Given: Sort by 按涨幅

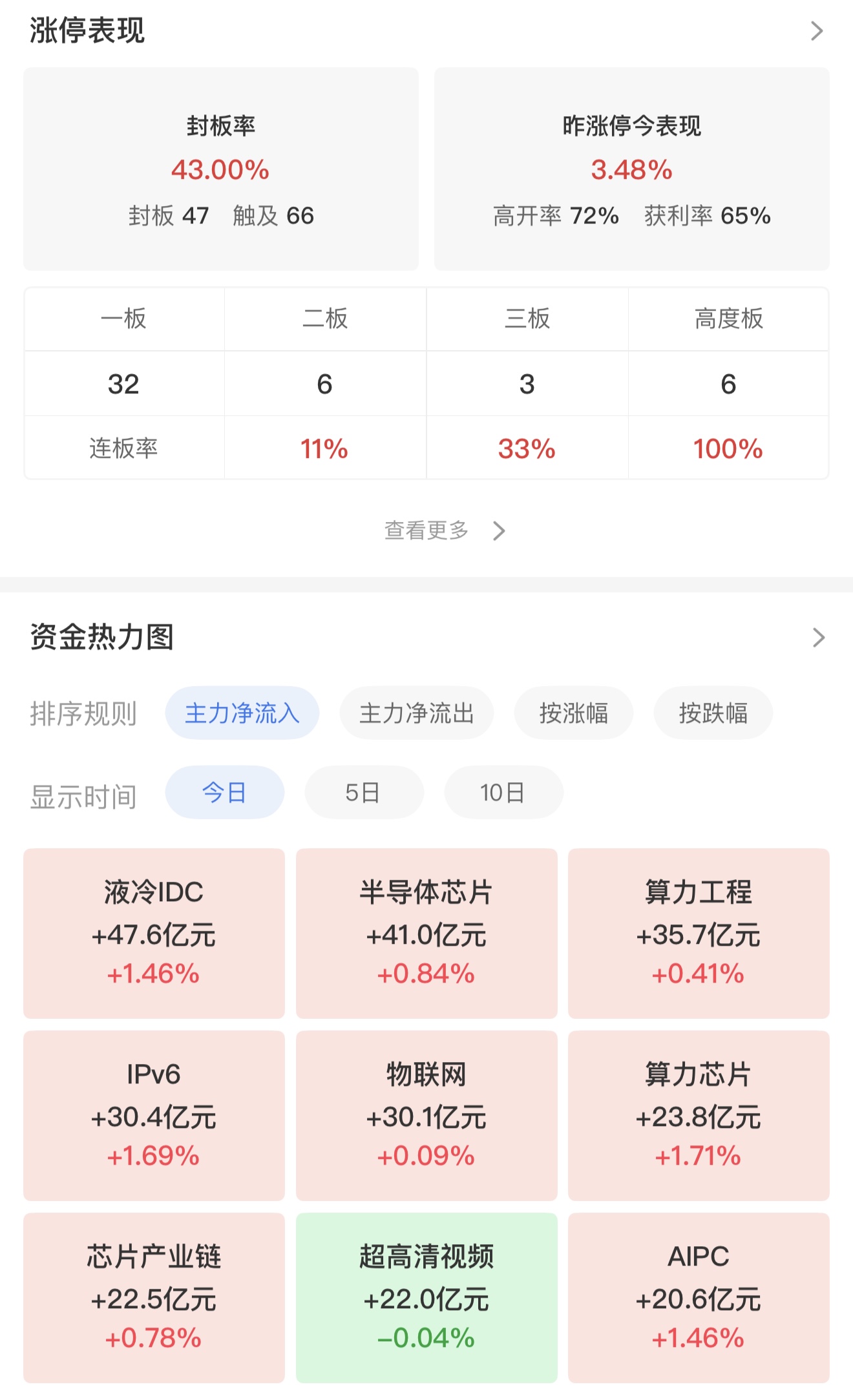Looking at the screenshot, I should point(573,713).
